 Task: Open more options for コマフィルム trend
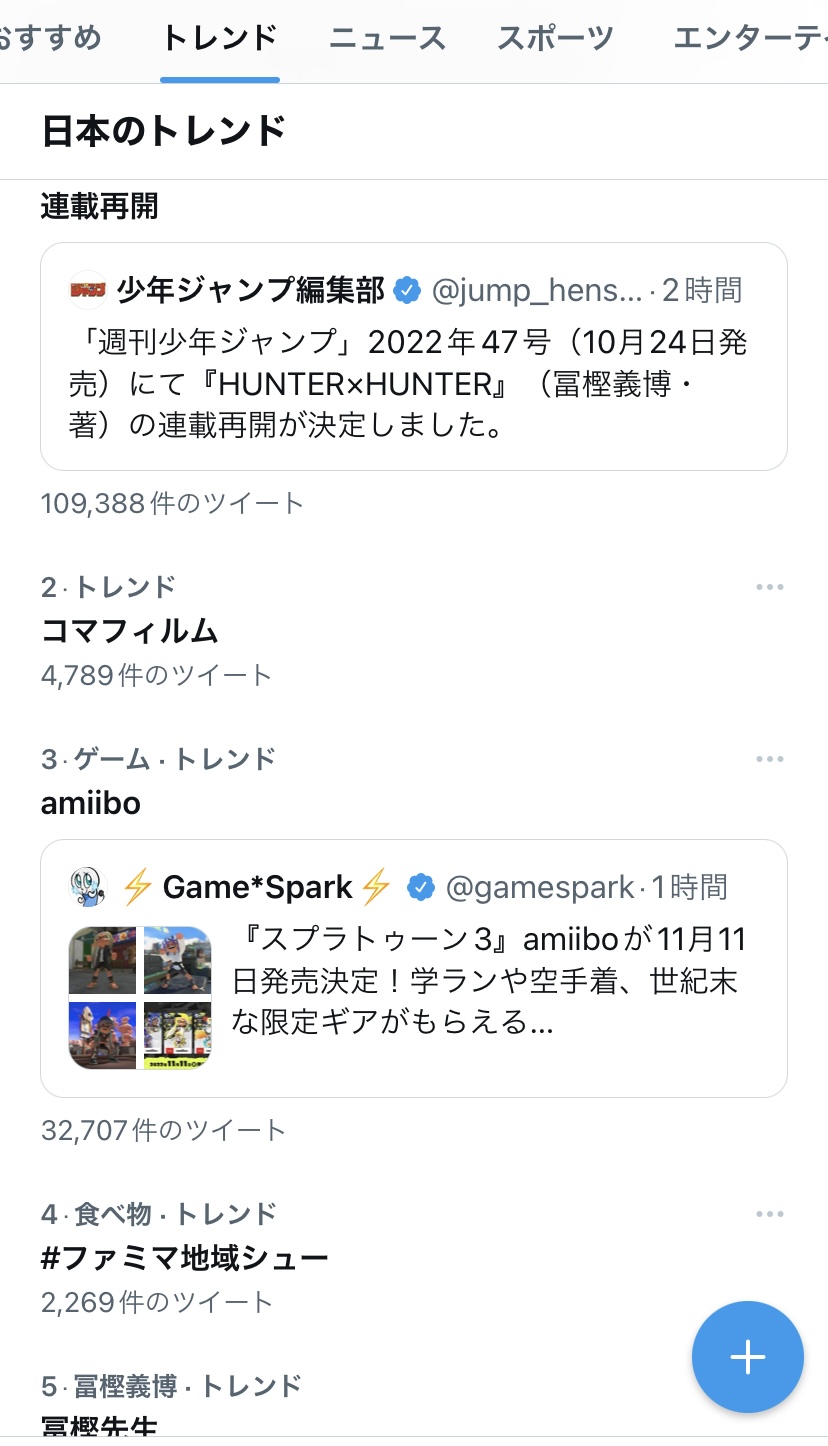click(769, 587)
